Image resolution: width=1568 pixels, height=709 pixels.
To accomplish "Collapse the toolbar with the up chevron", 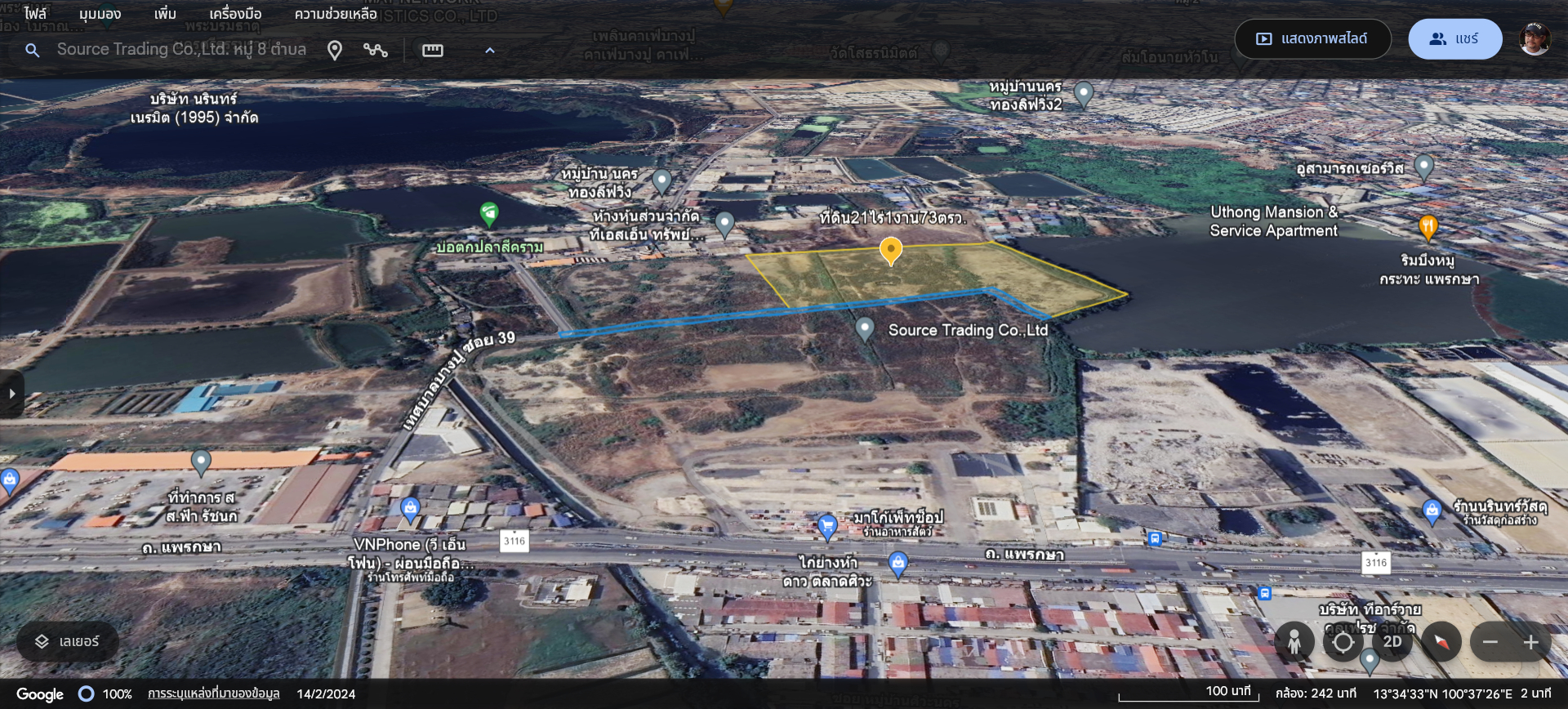I will pyautogui.click(x=490, y=51).
